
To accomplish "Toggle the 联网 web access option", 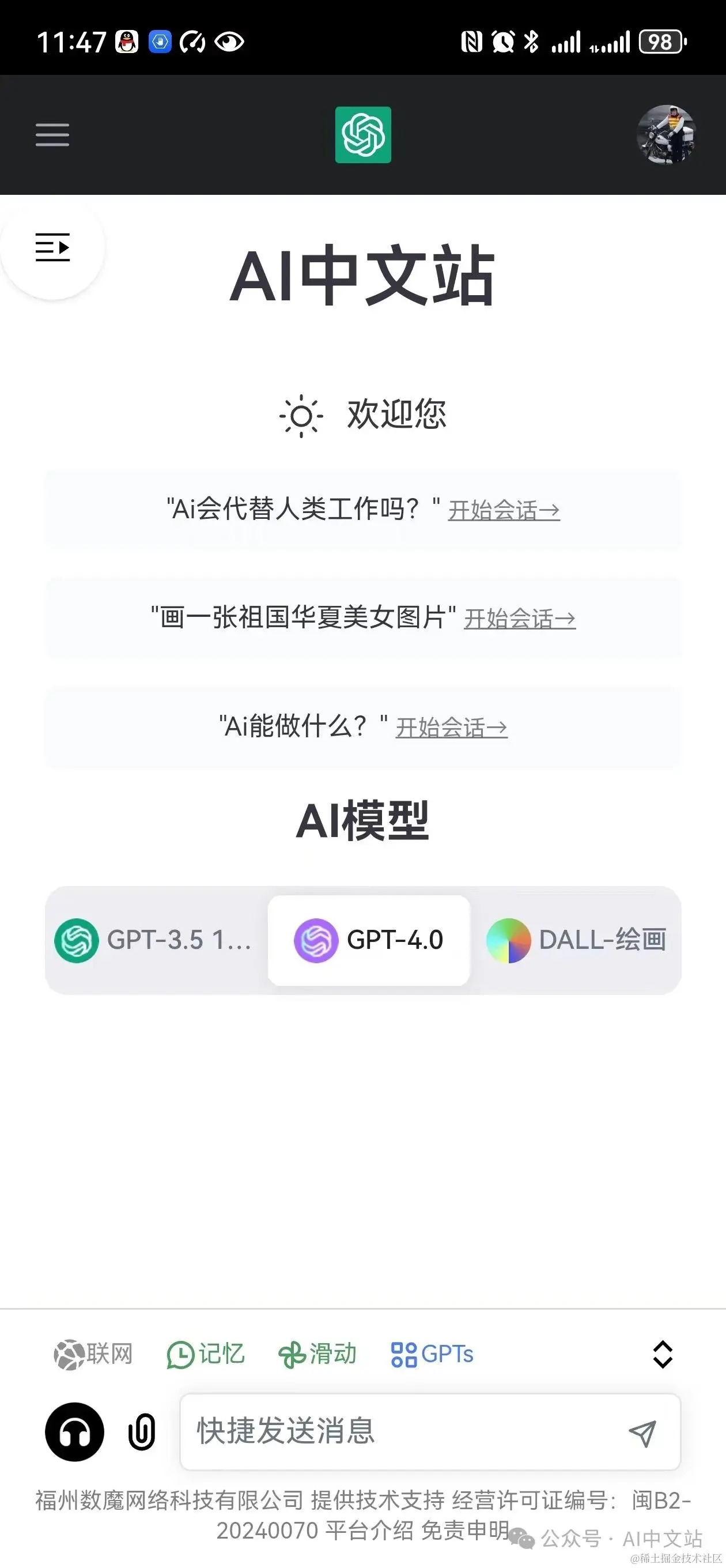I will tap(93, 1354).
